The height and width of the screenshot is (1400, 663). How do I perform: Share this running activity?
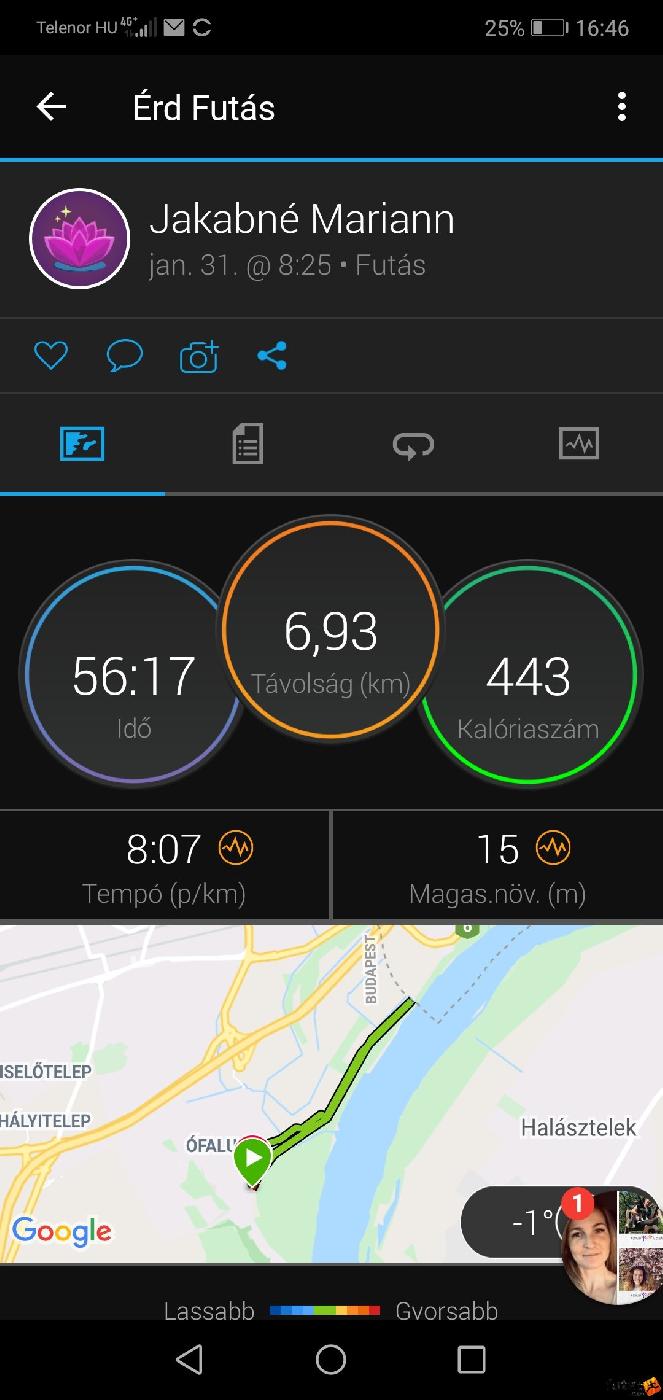click(x=272, y=355)
